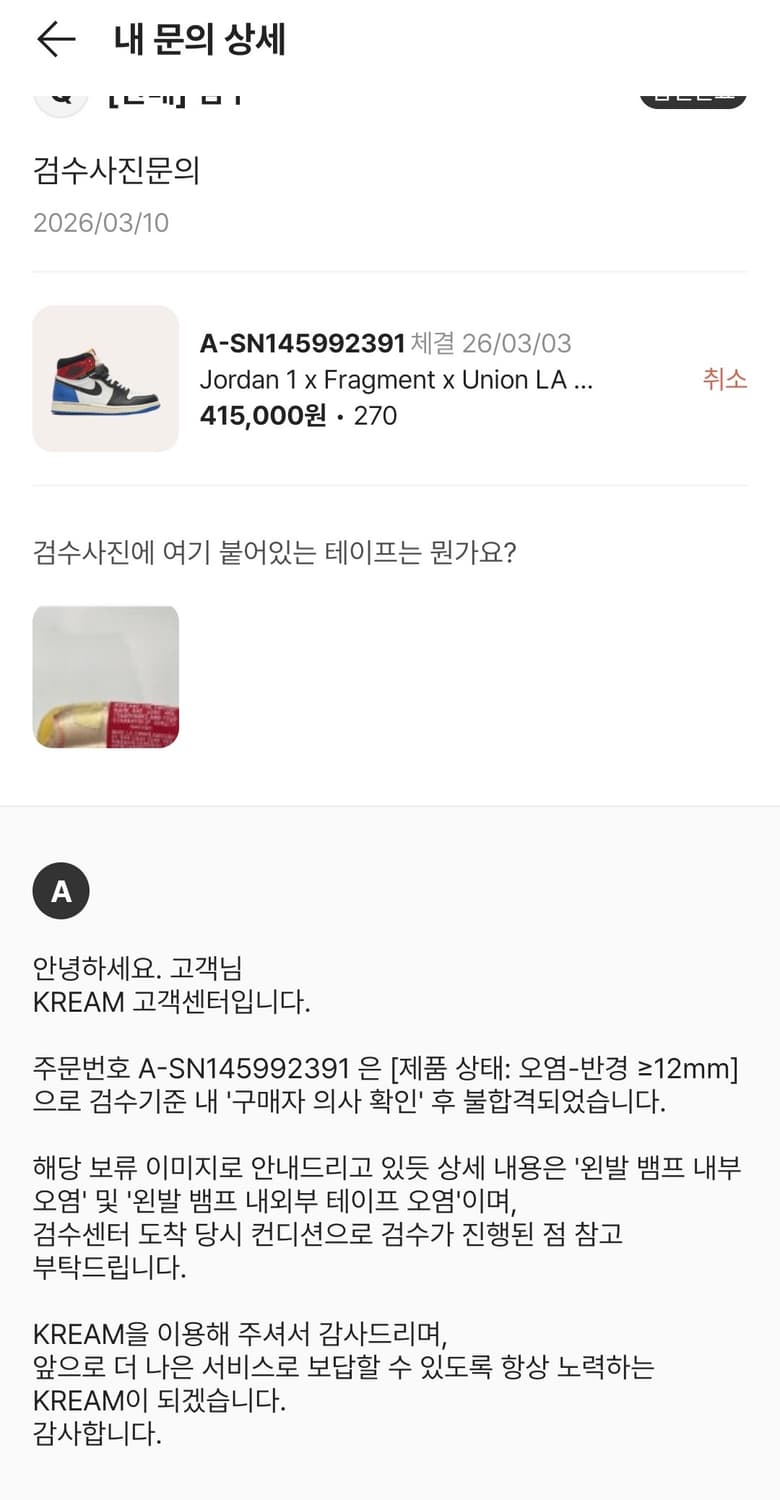Viewport: 780px width, 1500px height.
Task: Tap the 내 문의 상세 page title
Action: pos(199,40)
